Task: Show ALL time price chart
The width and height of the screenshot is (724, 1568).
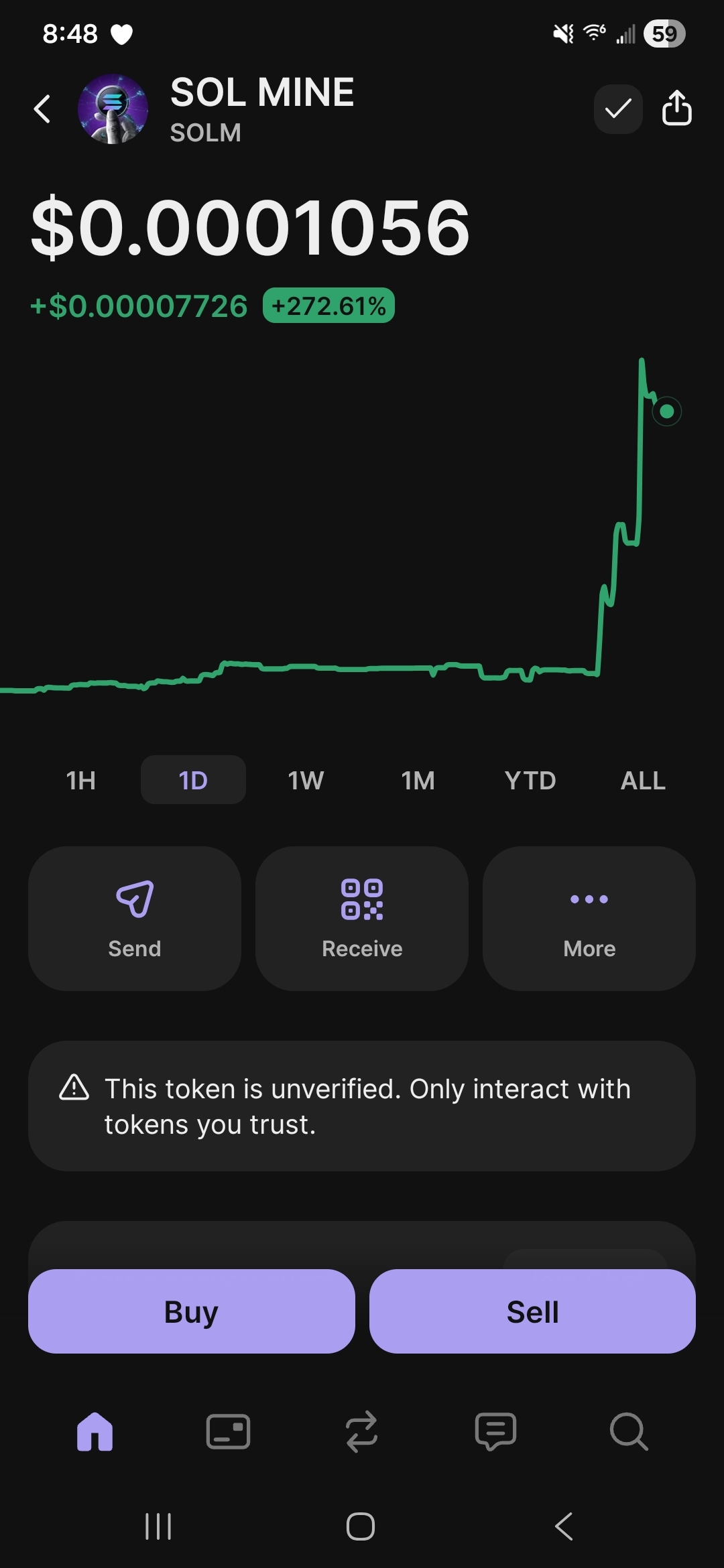Action: coord(643,780)
